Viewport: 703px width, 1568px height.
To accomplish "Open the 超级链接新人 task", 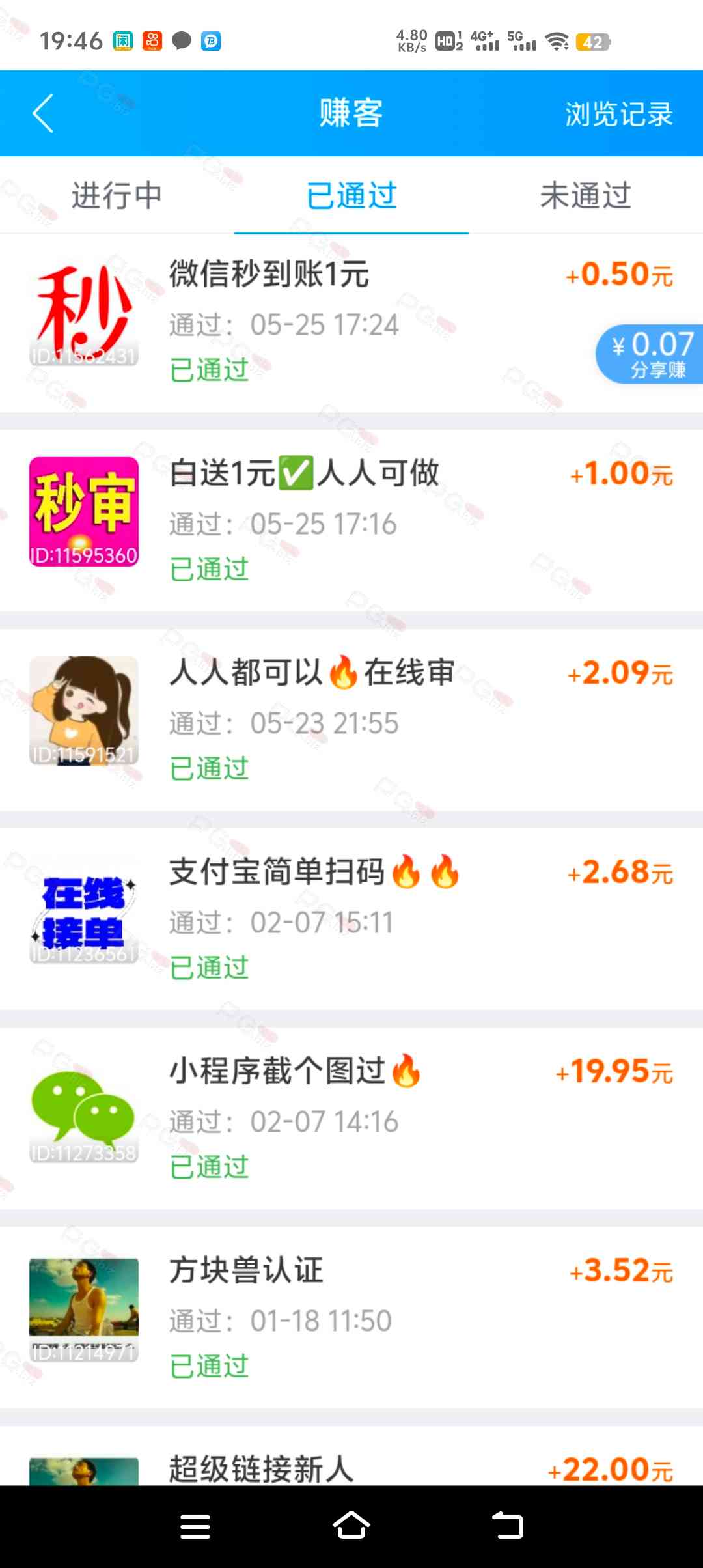I will pos(260,1468).
